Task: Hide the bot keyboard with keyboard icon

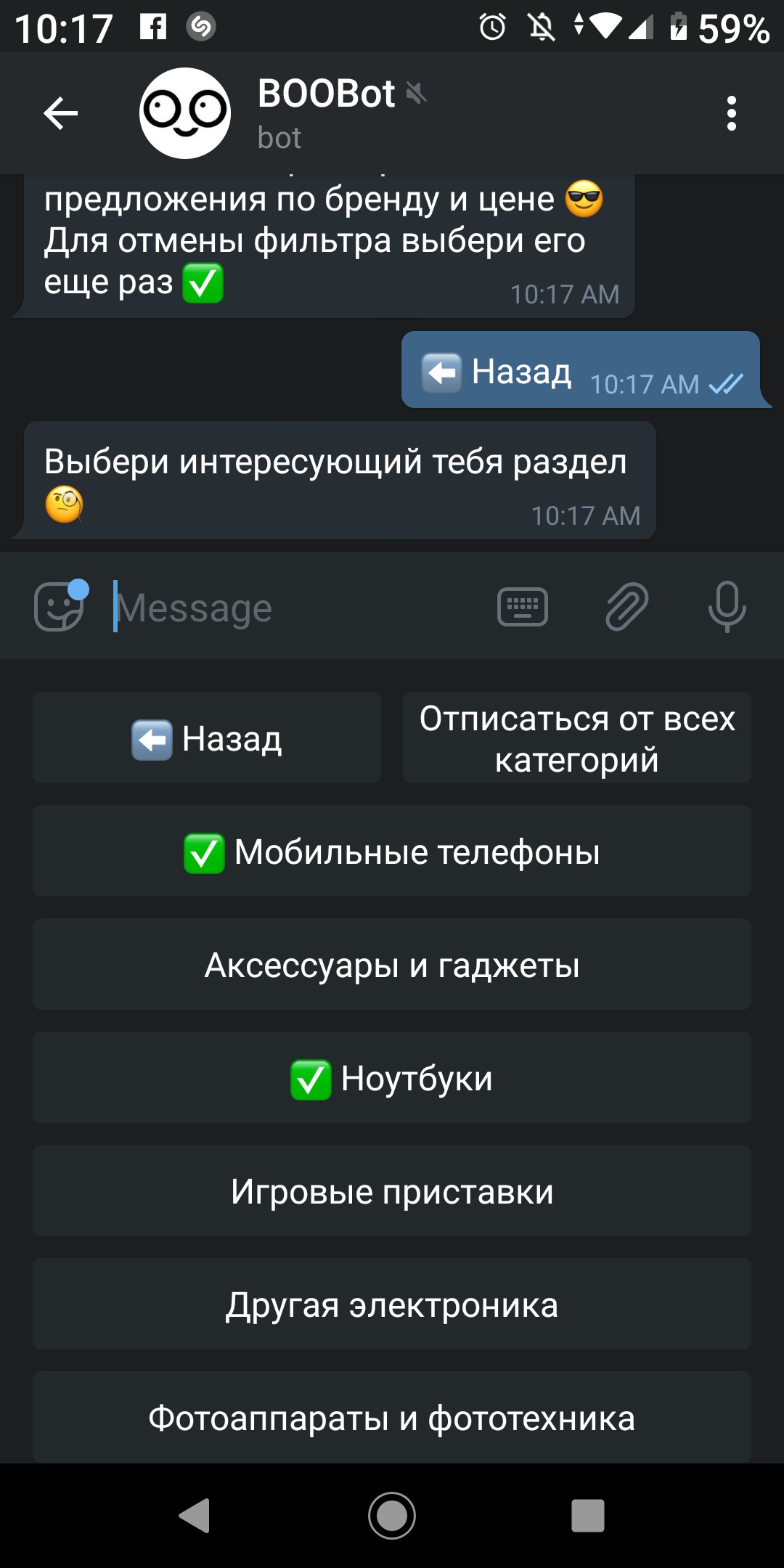Action: pos(522,607)
